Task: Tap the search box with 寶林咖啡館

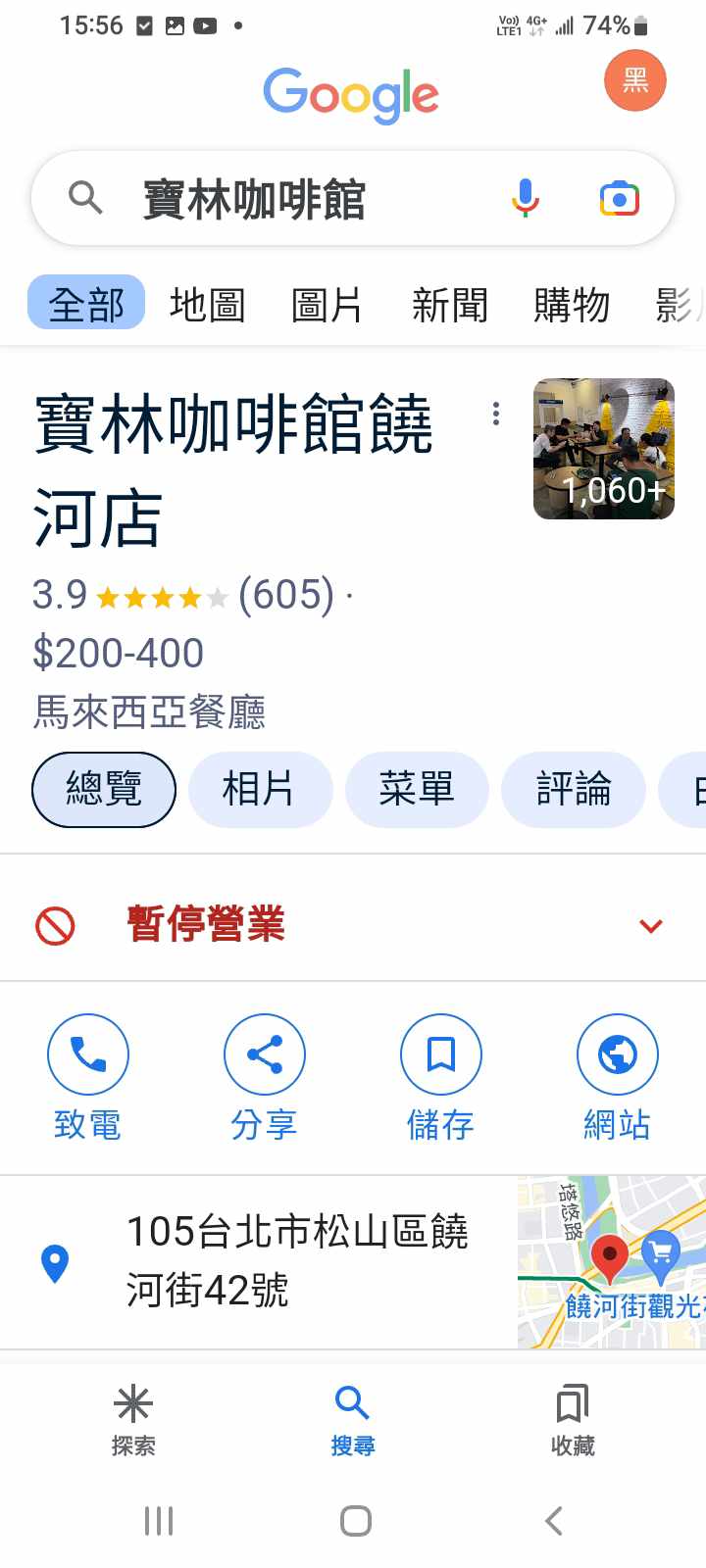Action: [294, 199]
